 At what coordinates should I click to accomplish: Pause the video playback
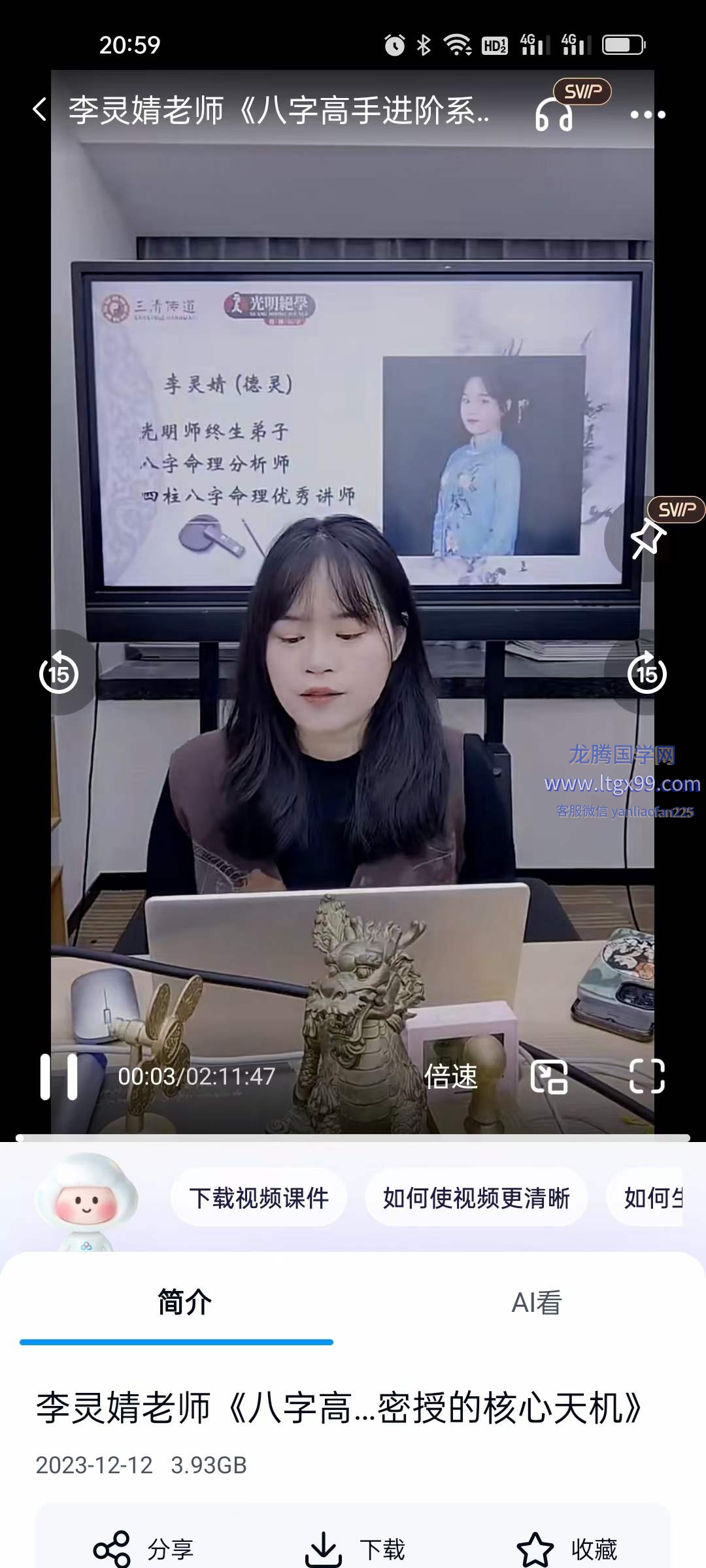tap(59, 1076)
